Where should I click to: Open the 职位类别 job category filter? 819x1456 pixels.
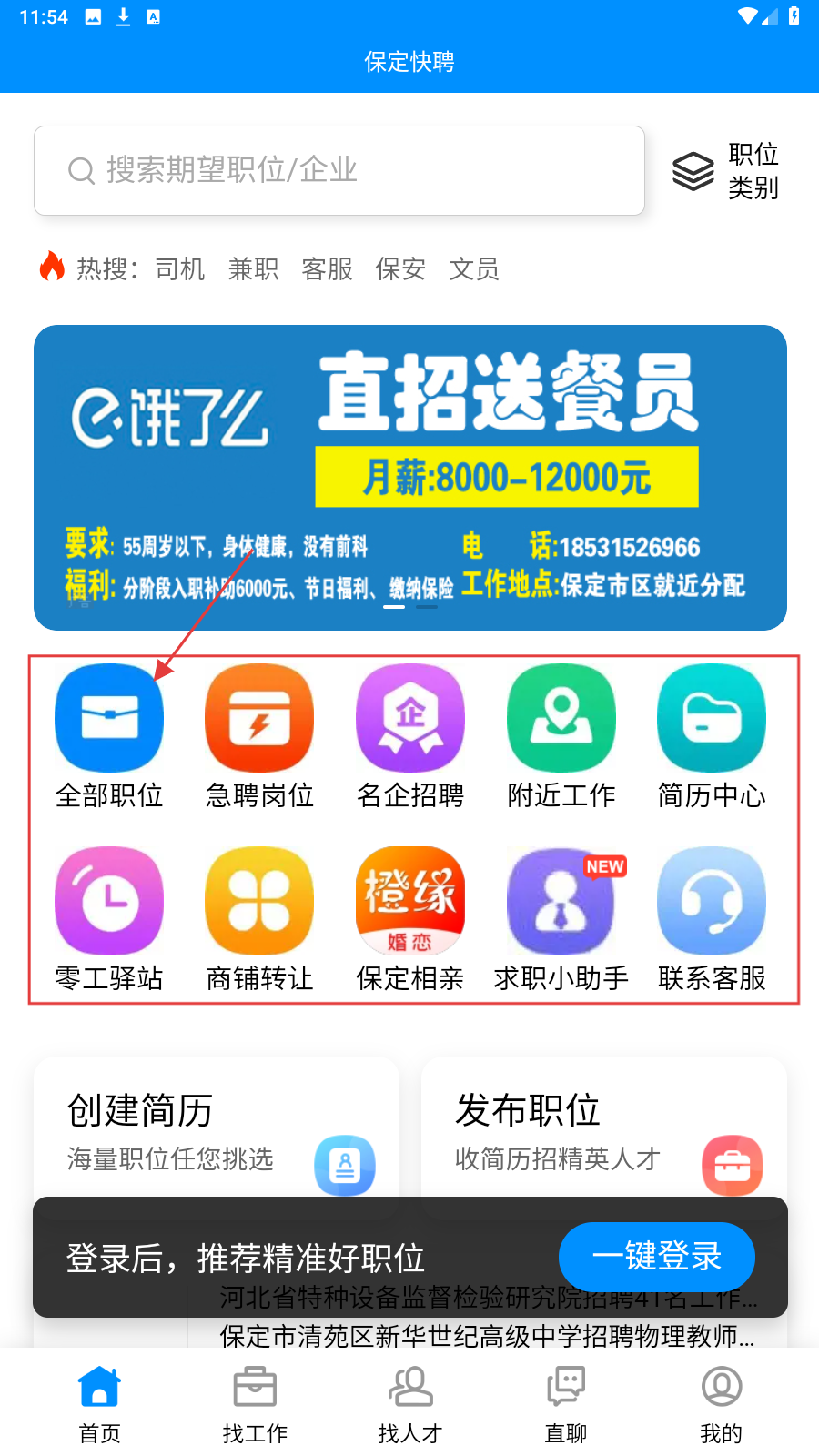(725, 170)
